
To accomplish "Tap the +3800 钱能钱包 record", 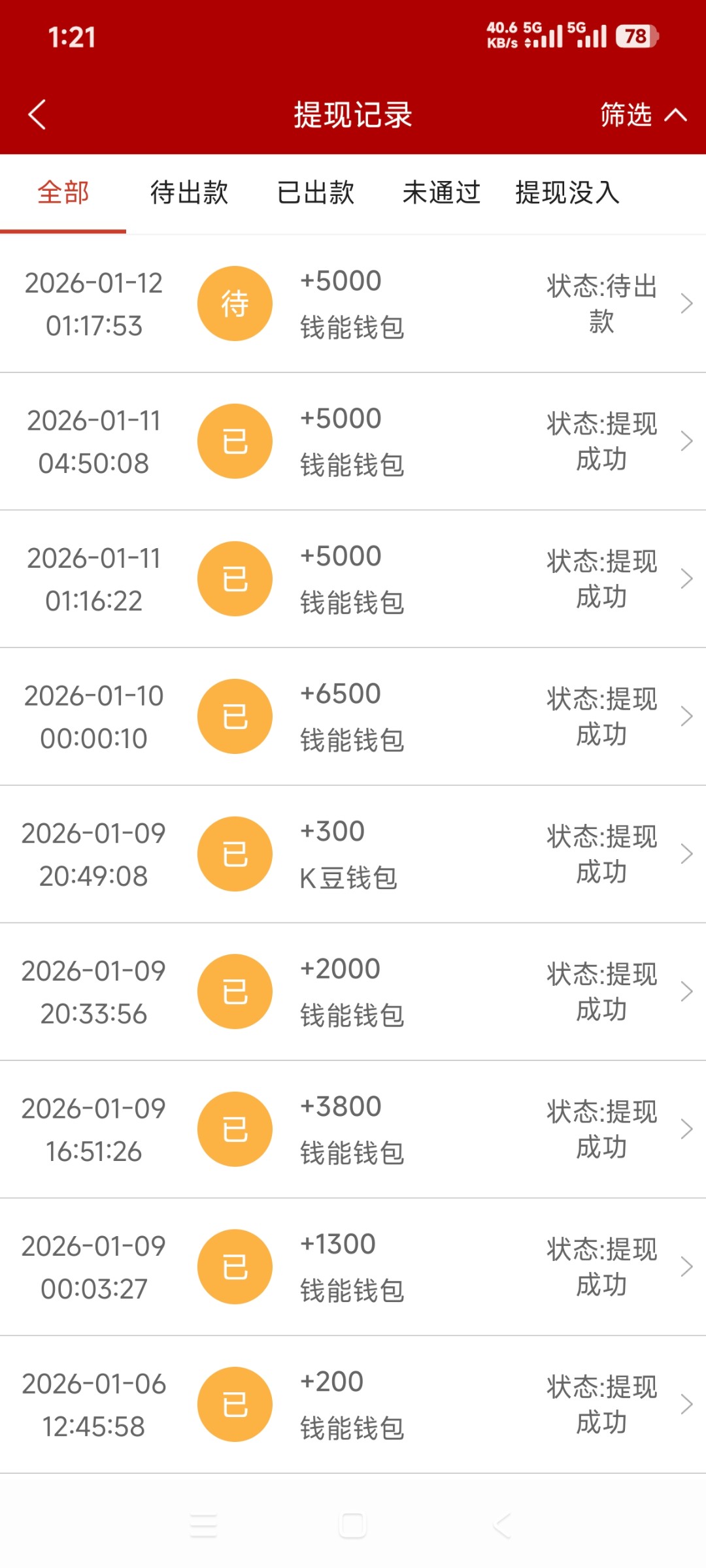I will point(353,1129).
